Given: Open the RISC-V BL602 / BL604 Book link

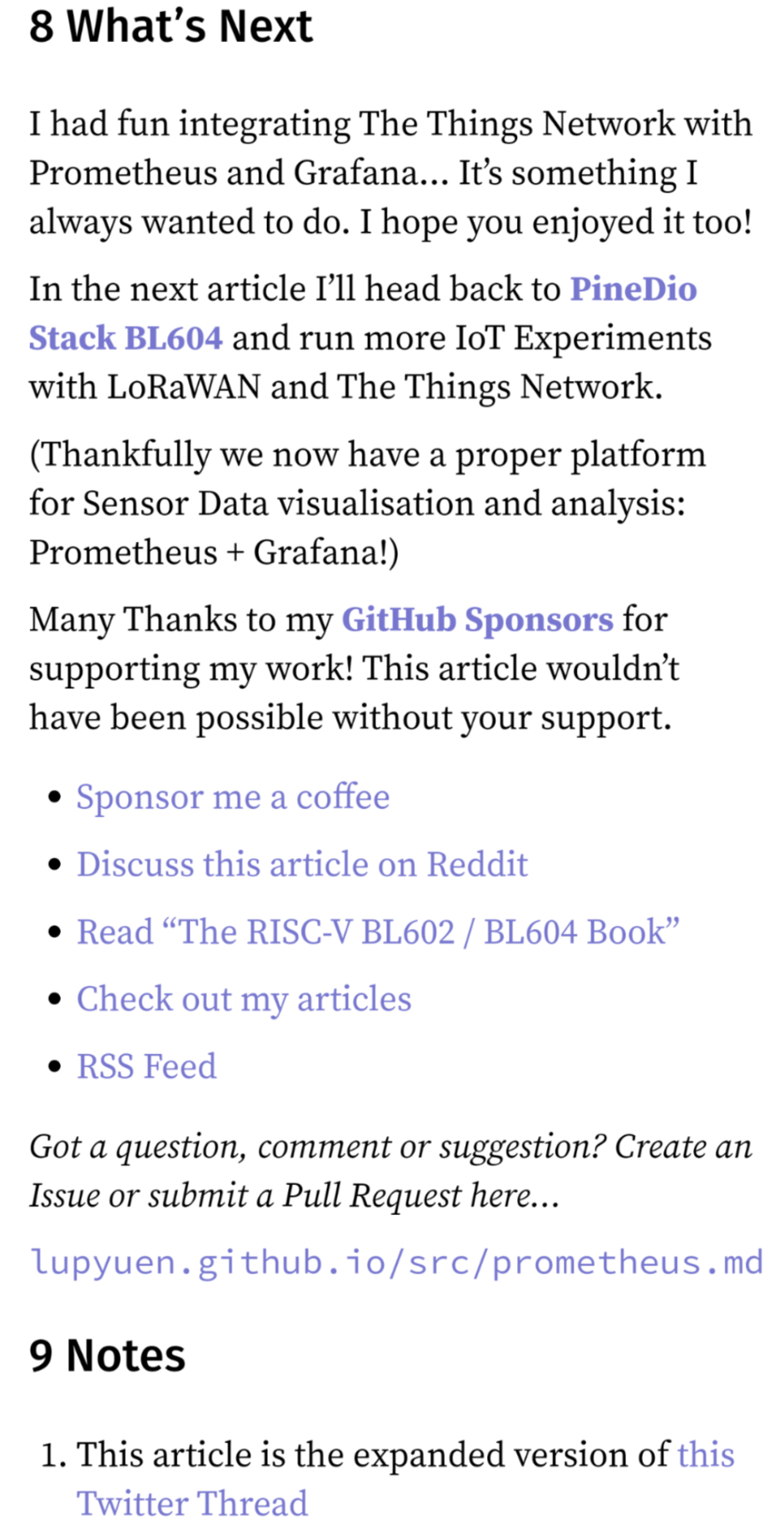Looking at the screenshot, I should 378,932.
